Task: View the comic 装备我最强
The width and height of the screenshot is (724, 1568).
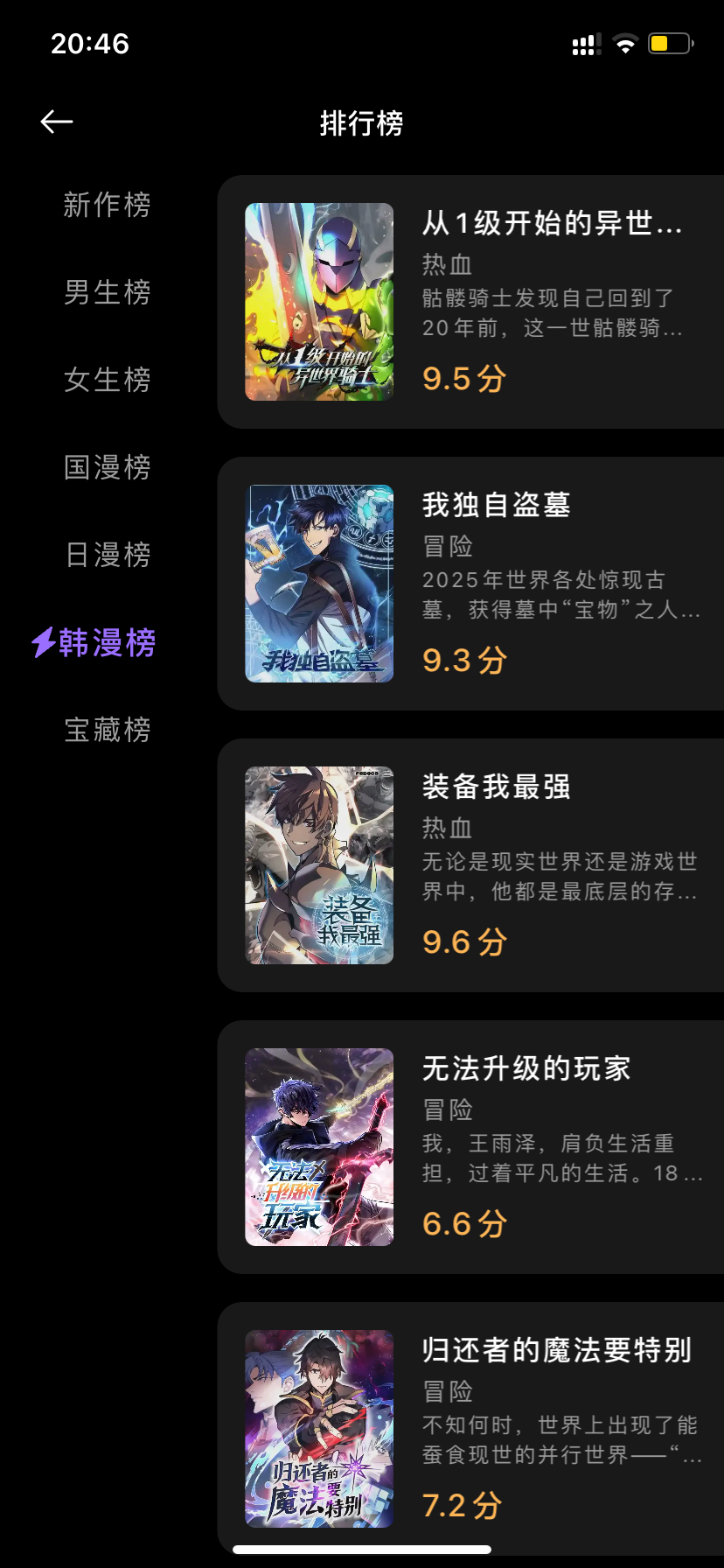Action: (x=472, y=865)
